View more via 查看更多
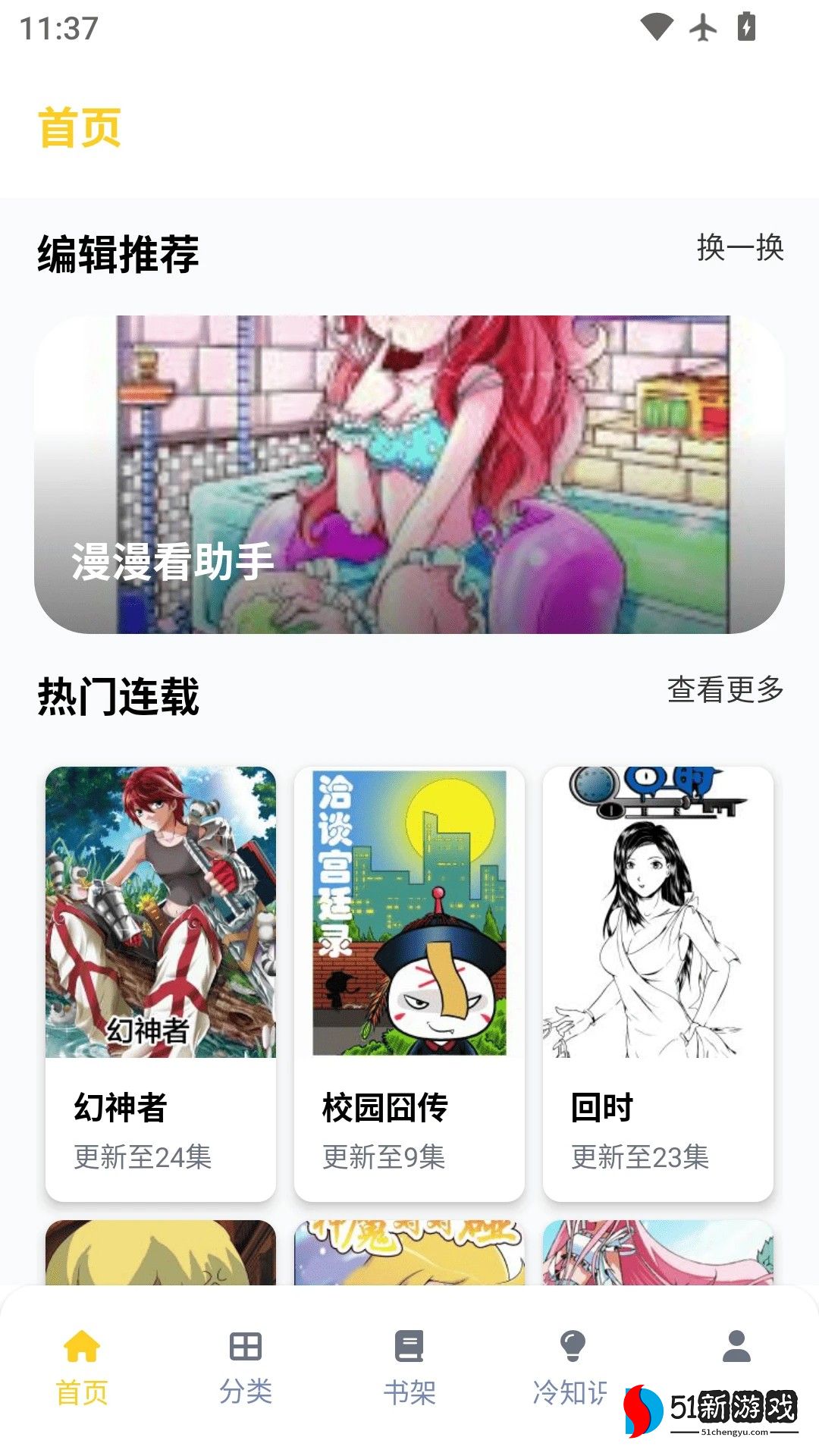Screen dimensions: 819x1456 point(725,689)
